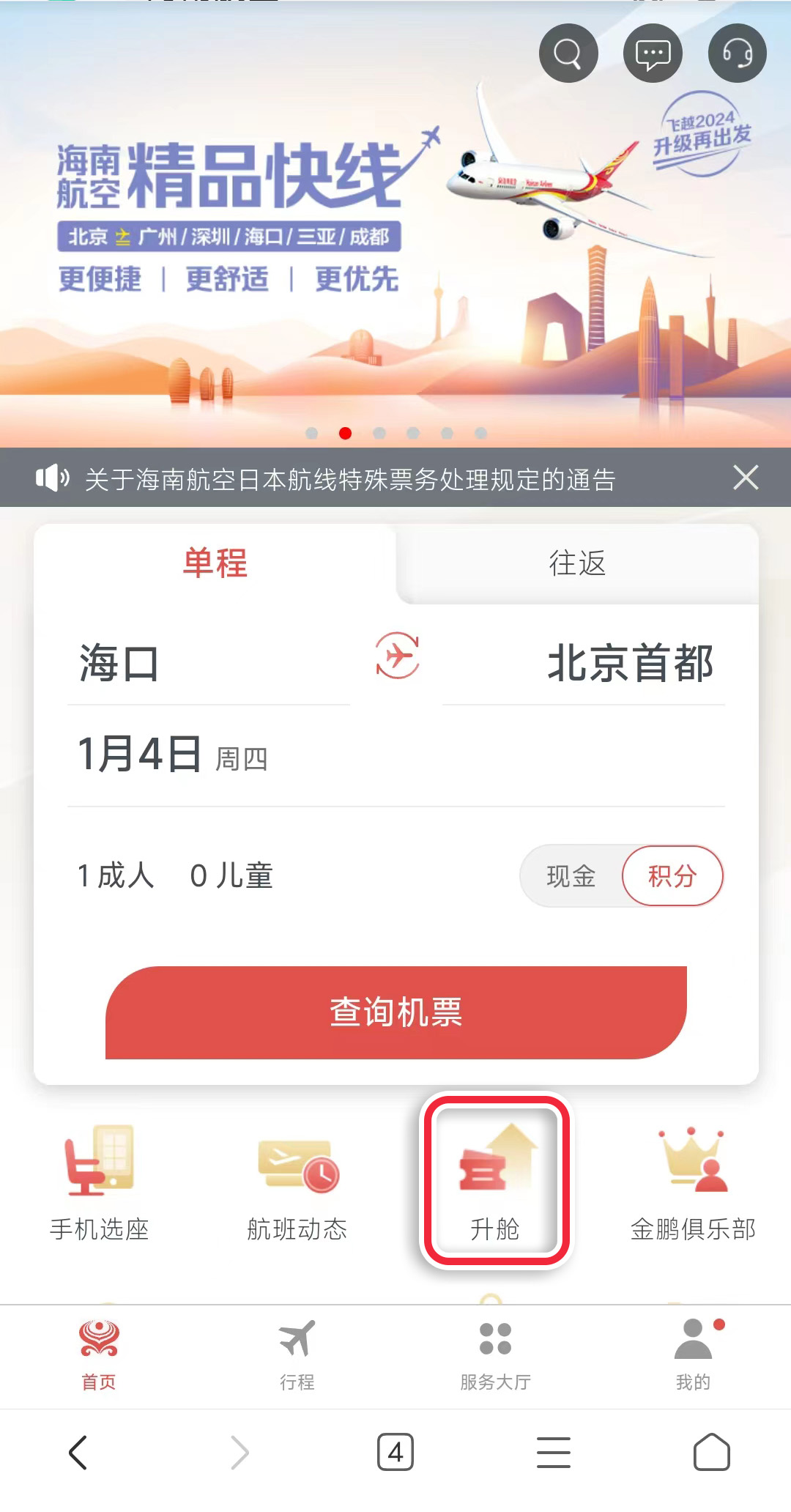The height and width of the screenshot is (1512, 791).
Task: Open the 日本航线 ticketing announcement
Action: pyautogui.click(x=350, y=480)
